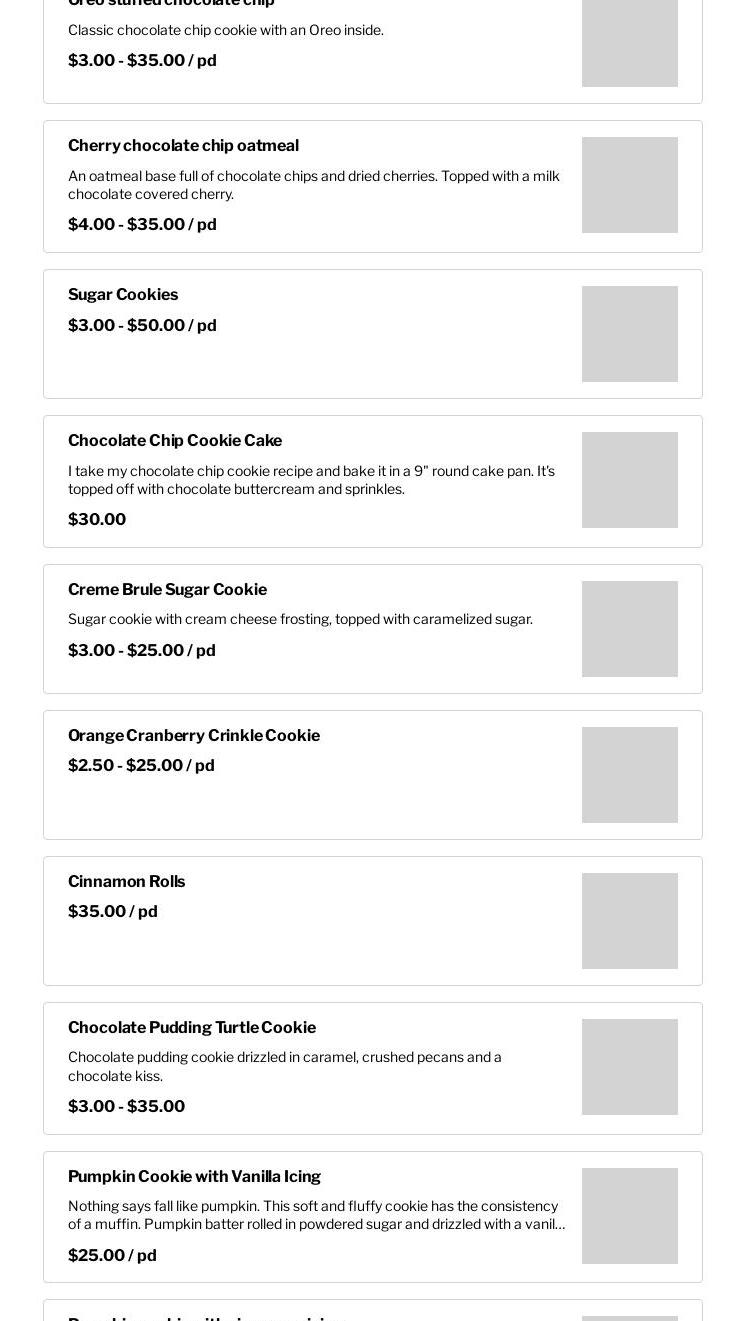Screen dimensions: 745x1321
Task: View Chocolate Pudding Turtle Cookie details
Action: point(372,1068)
